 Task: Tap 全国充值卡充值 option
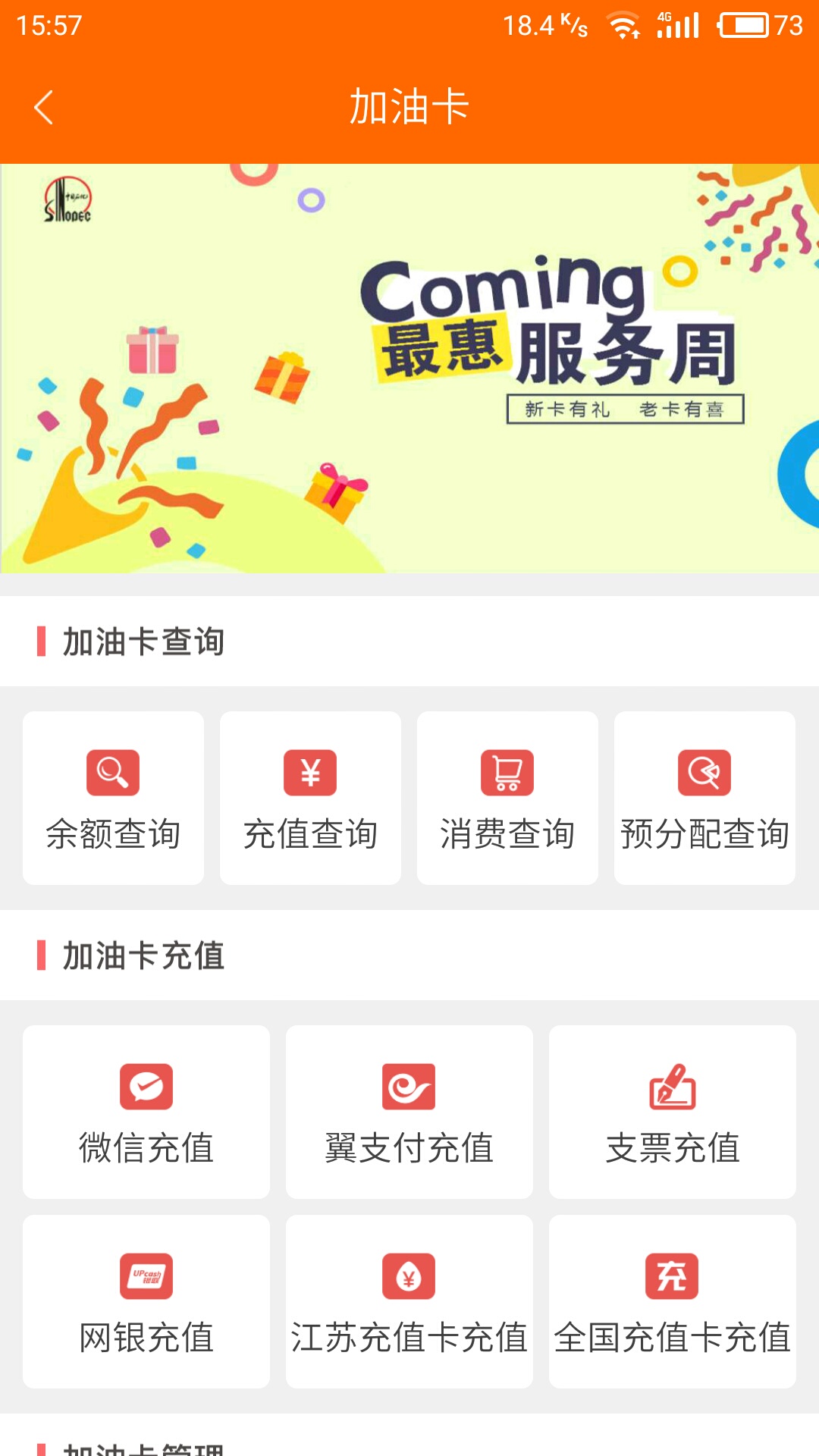tap(673, 1301)
